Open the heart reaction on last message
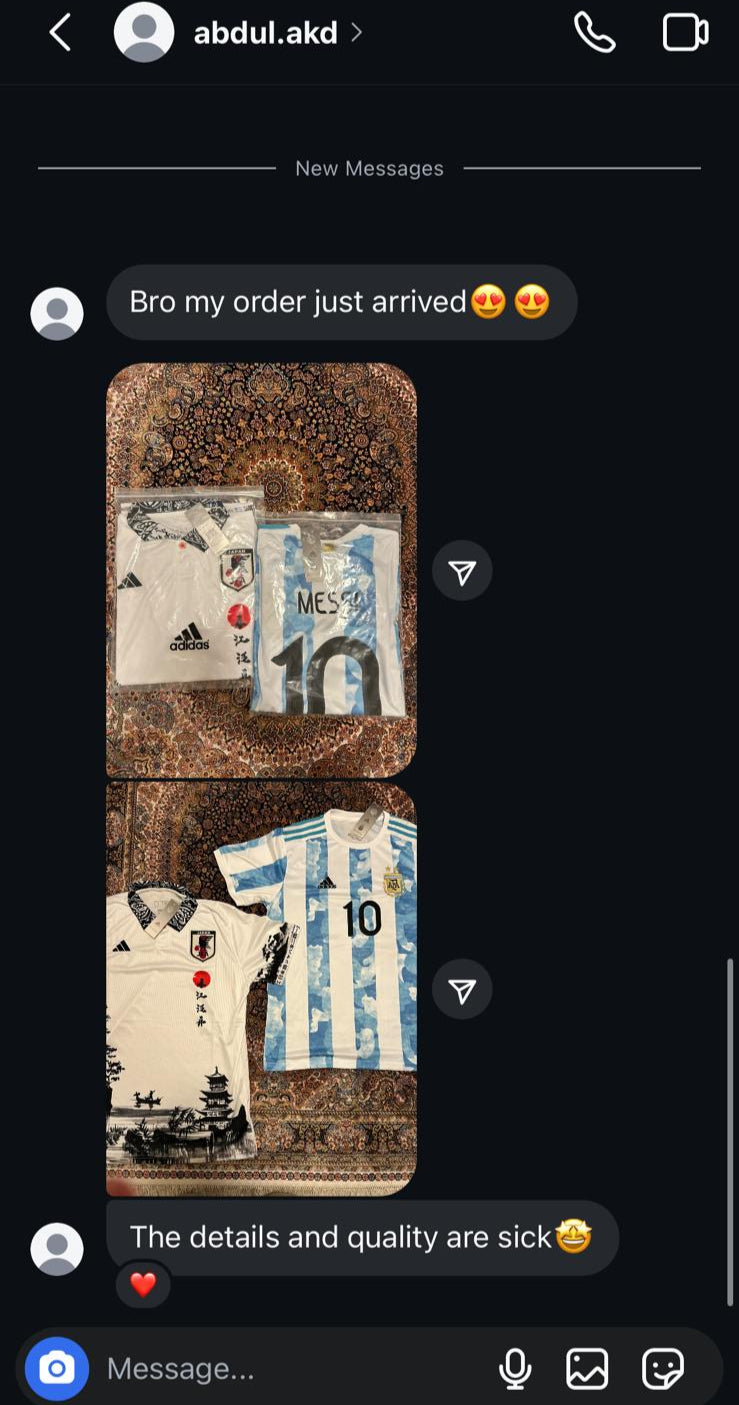The image size is (739, 1405). tap(143, 1284)
